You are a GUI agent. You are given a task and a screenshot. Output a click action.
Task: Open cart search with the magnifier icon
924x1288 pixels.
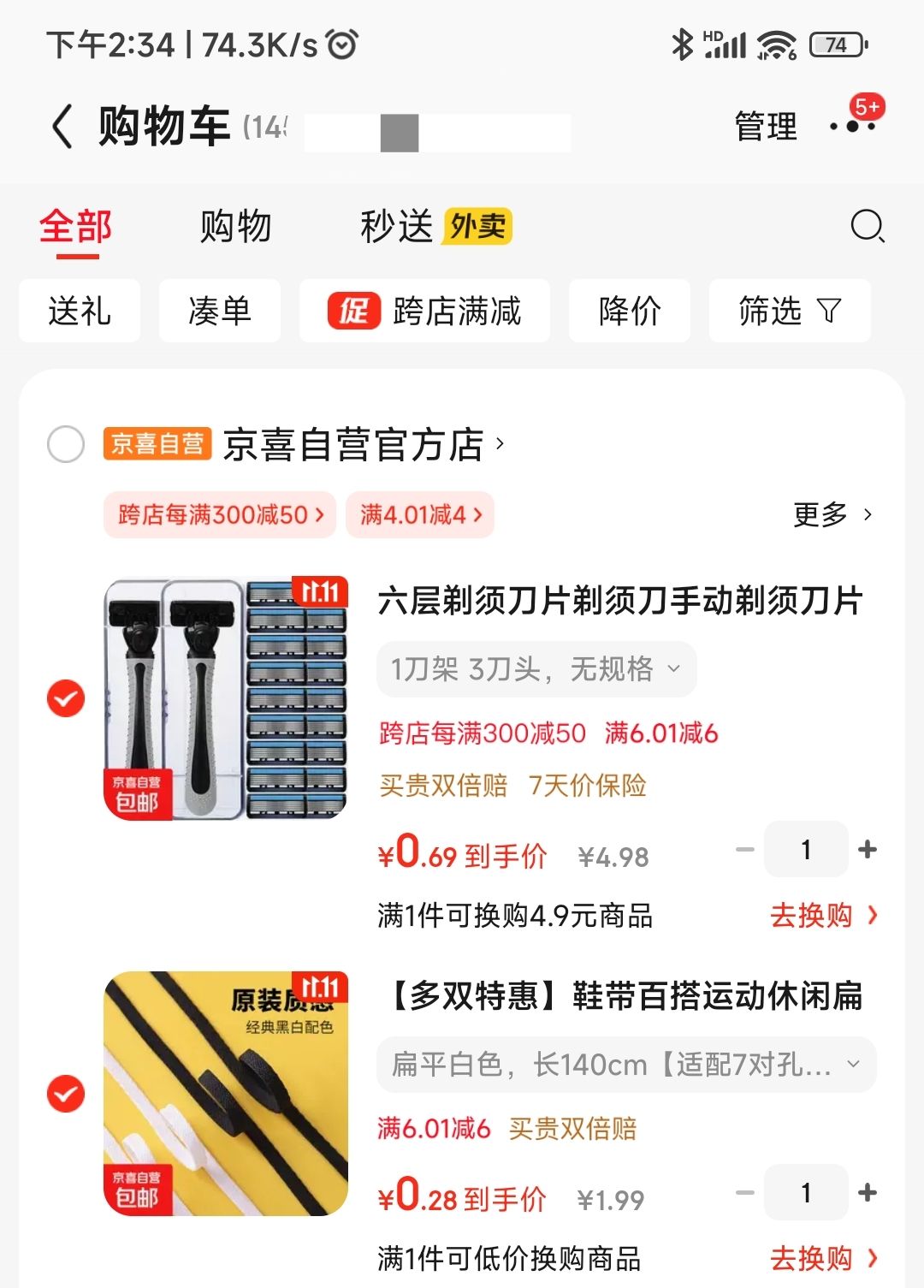coord(868,227)
